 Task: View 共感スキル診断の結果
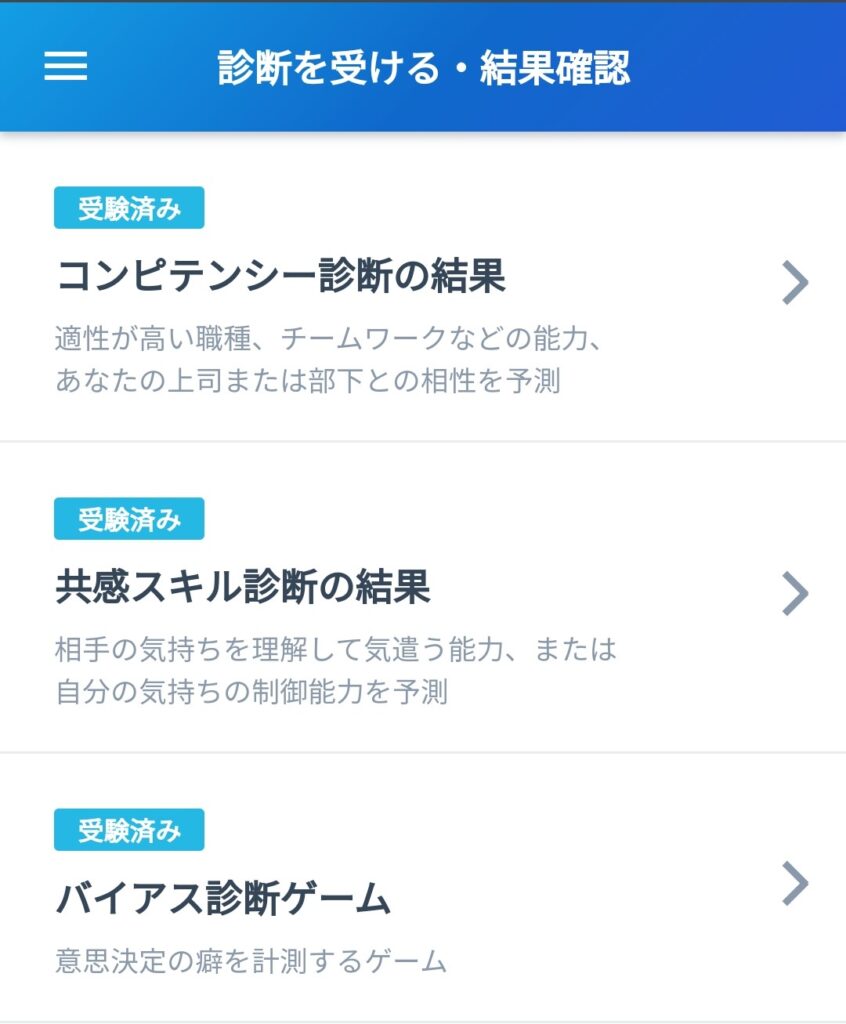pos(243,588)
